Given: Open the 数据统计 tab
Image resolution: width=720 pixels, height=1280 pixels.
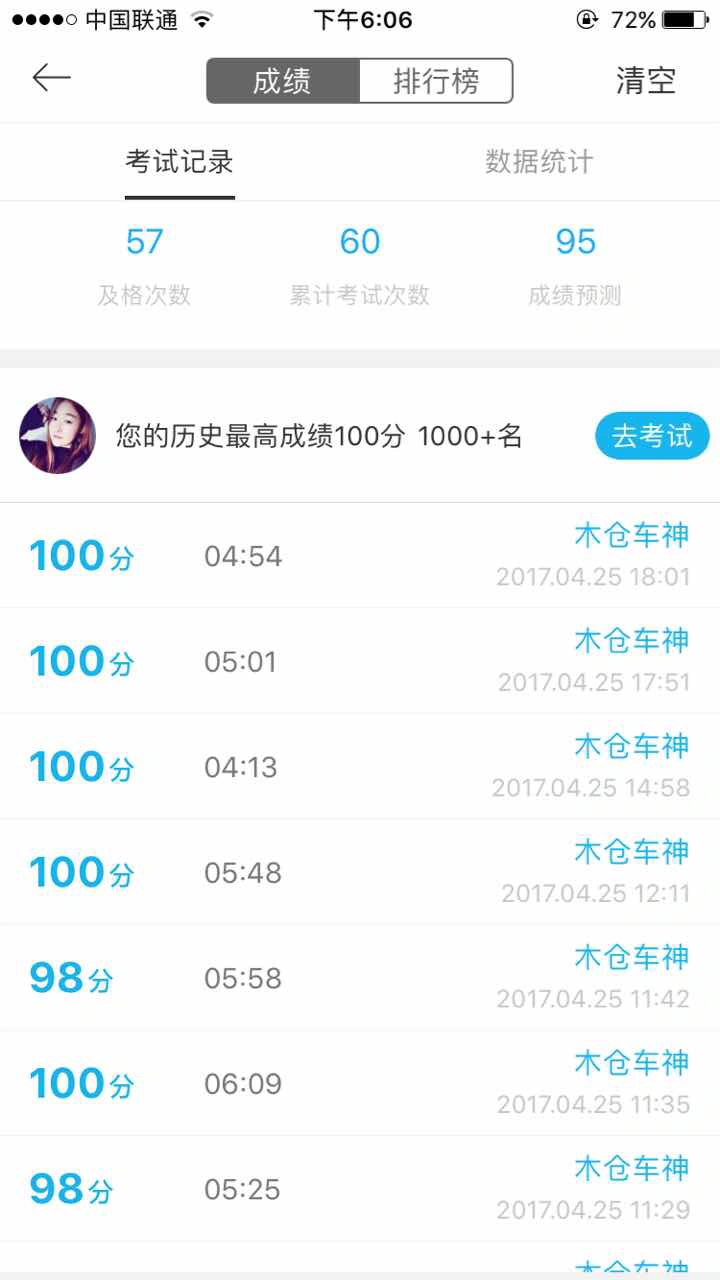Looking at the screenshot, I should (539, 162).
